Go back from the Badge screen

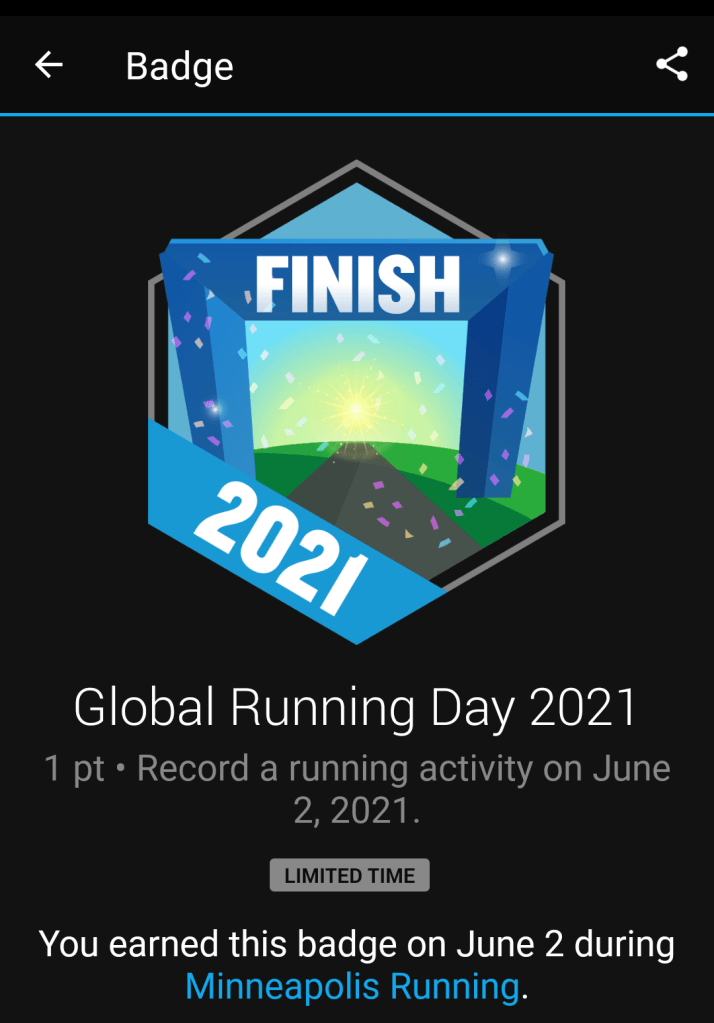click(x=48, y=66)
